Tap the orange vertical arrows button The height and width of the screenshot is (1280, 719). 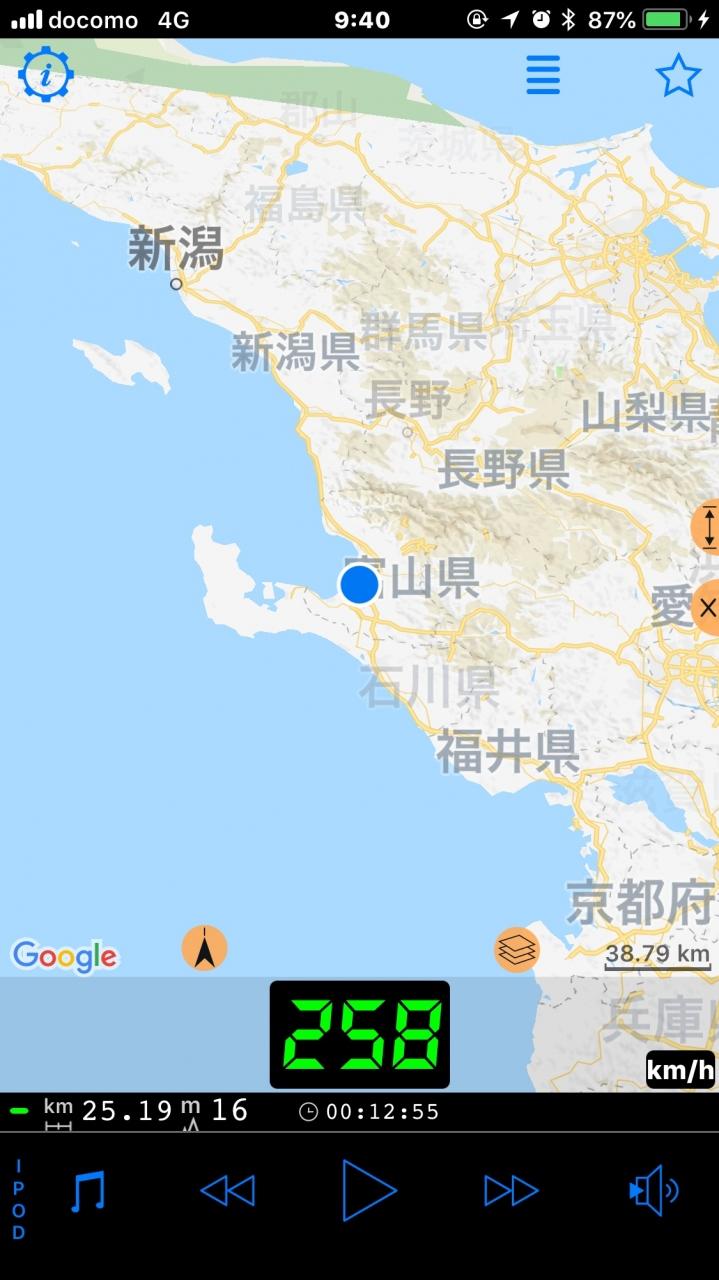(x=707, y=526)
